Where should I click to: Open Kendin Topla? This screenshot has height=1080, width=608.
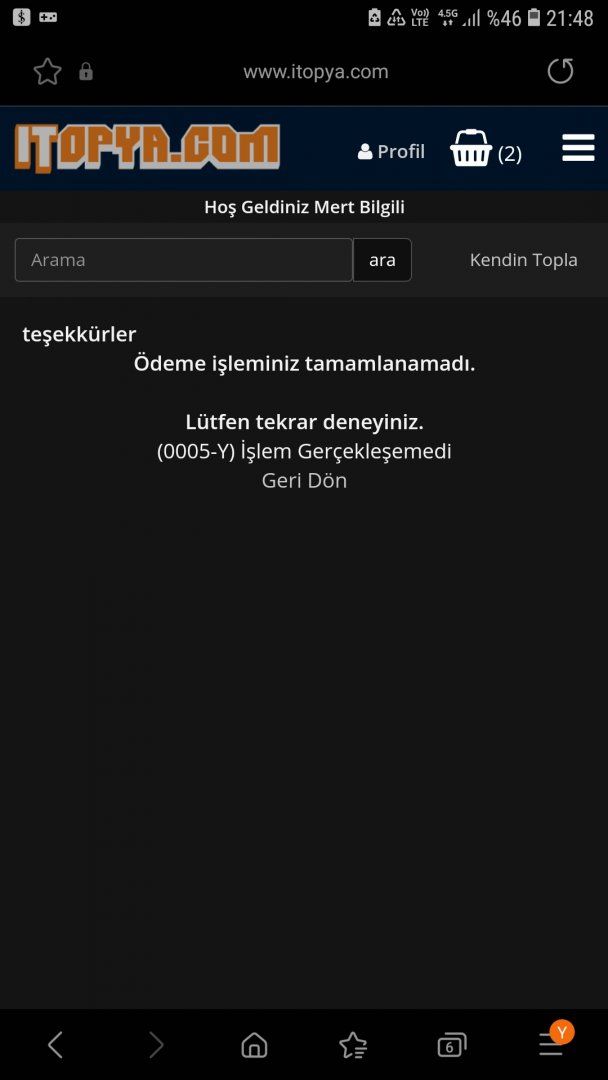[x=523, y=260]
